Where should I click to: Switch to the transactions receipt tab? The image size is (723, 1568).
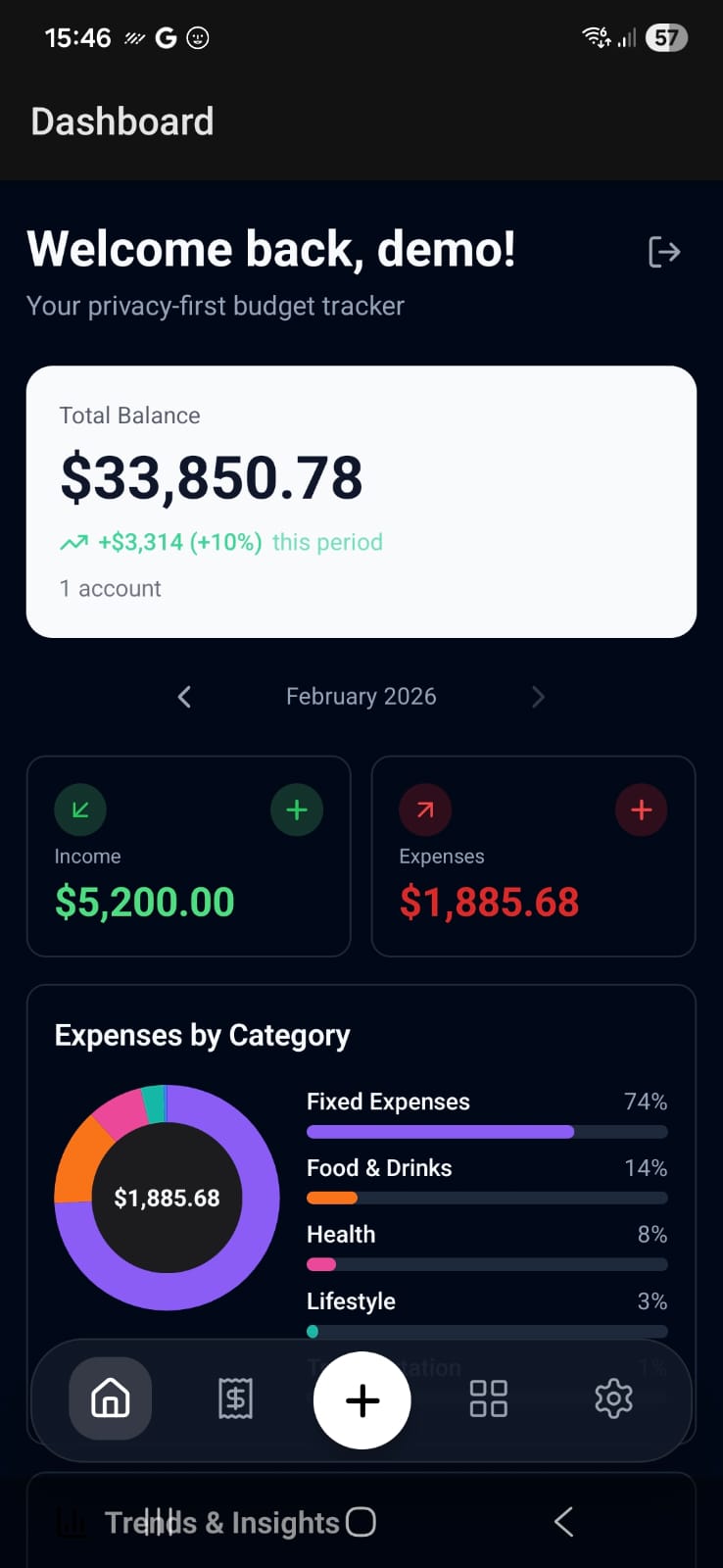pos(235,1398)
